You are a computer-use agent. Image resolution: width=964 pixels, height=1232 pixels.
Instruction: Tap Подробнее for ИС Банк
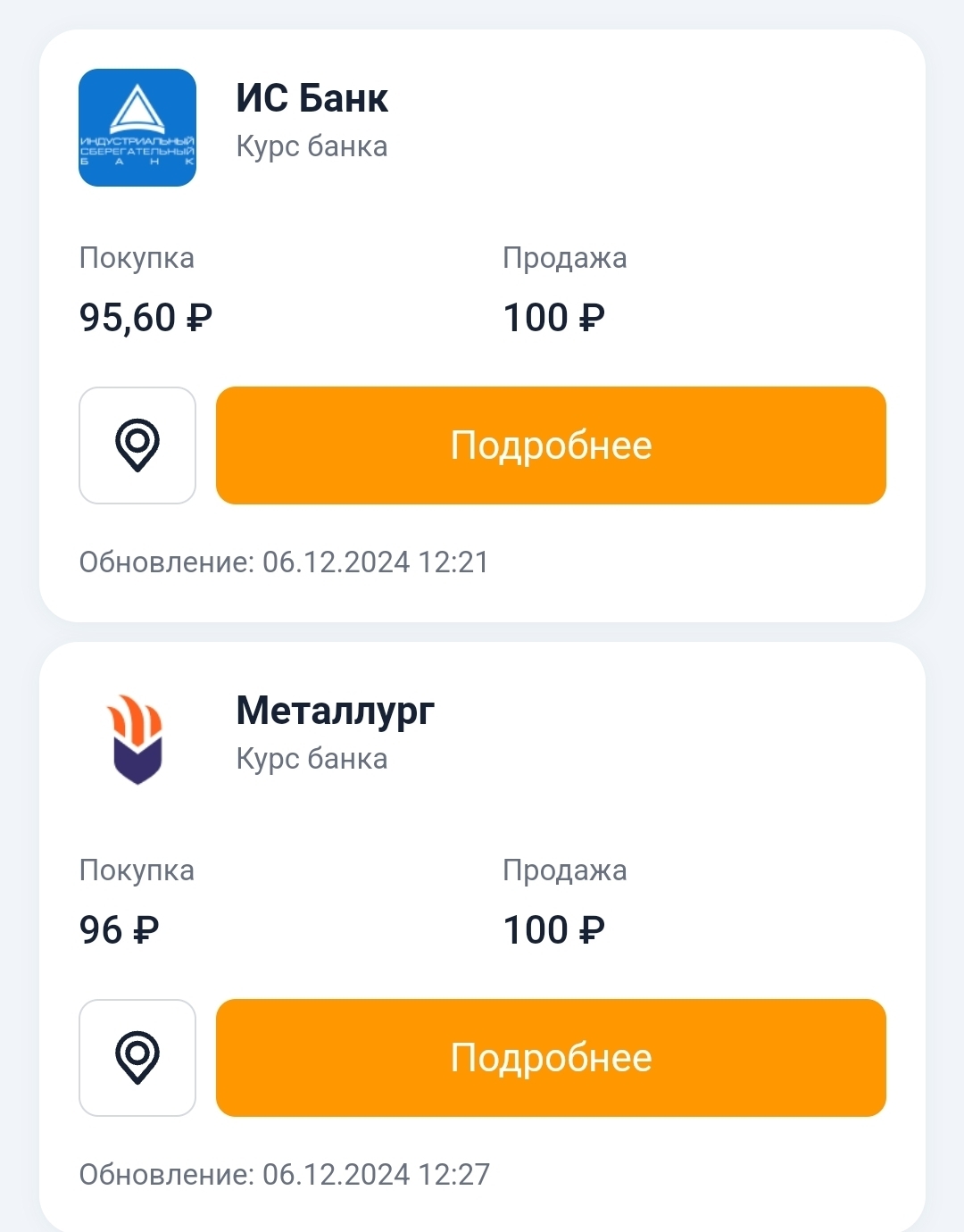[x=551, y=445]
